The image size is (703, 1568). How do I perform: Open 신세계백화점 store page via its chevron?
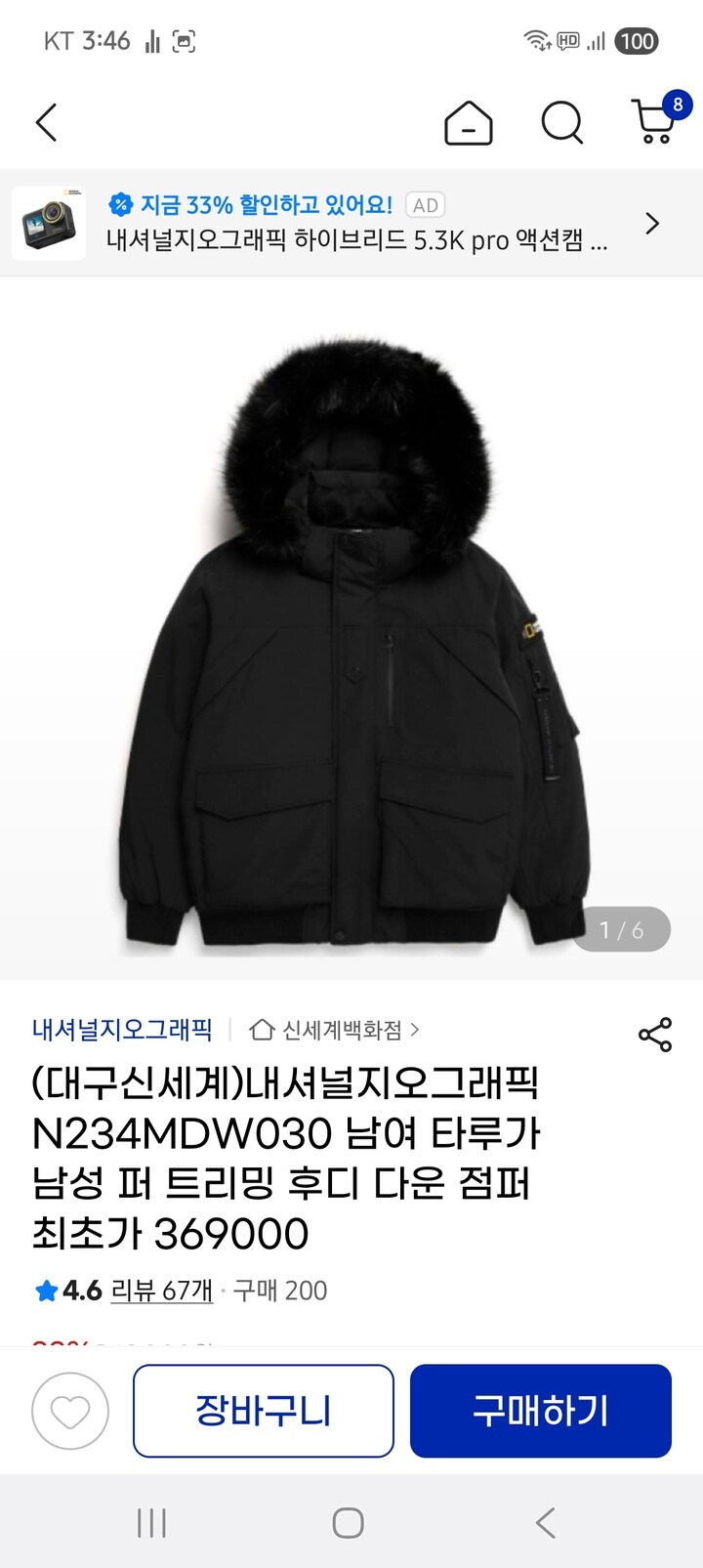click(416, 1030)
